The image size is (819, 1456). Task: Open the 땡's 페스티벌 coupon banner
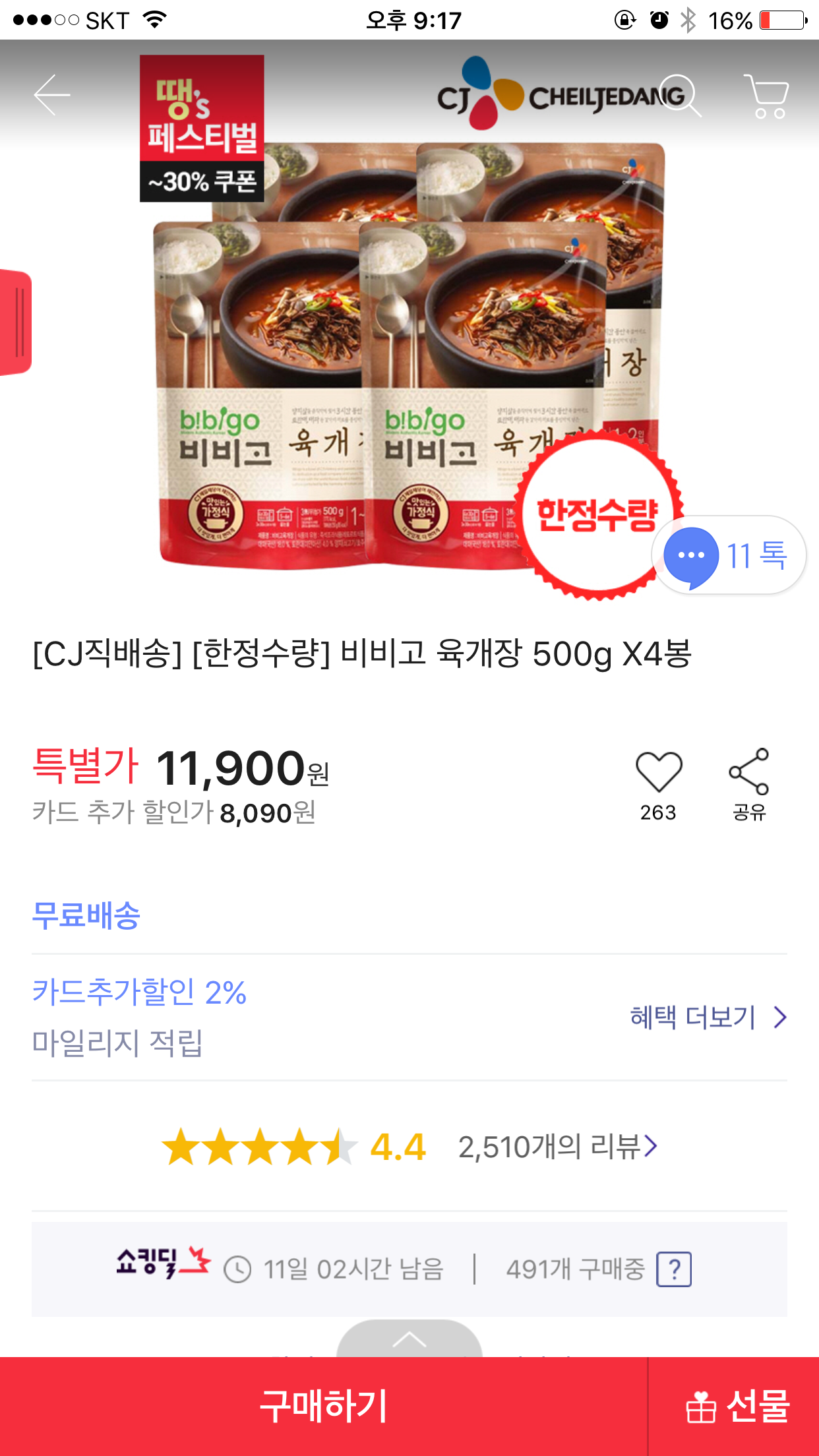[x=202, y=128]
